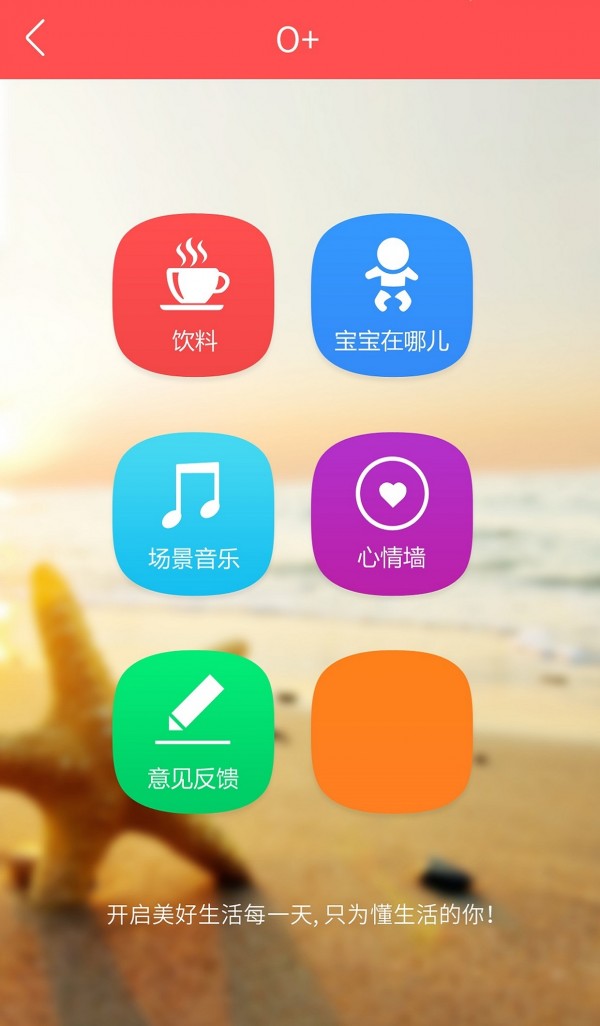Screen dimensions: 600x1026
Task: Open the 宝宝在哪儿 tile
Action: coord(391,295)
